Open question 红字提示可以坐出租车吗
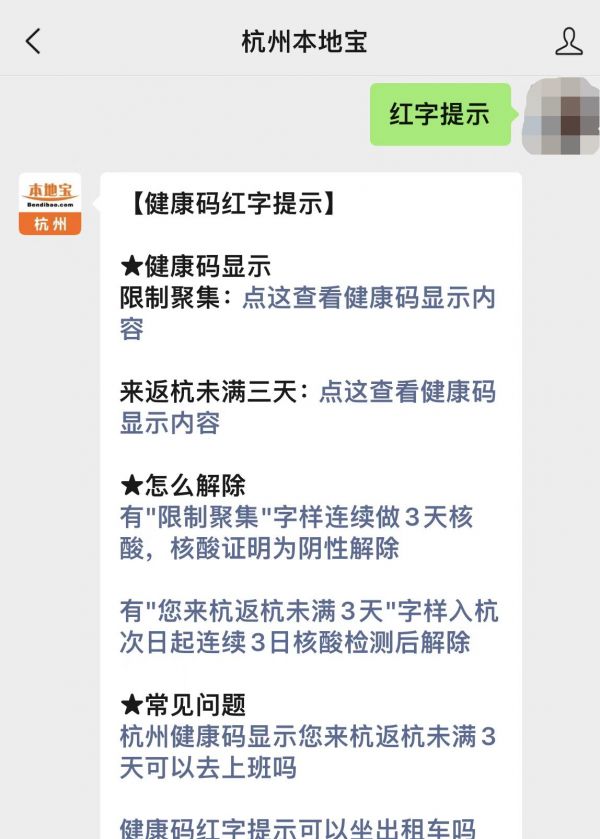 click(x=296, y=828)
